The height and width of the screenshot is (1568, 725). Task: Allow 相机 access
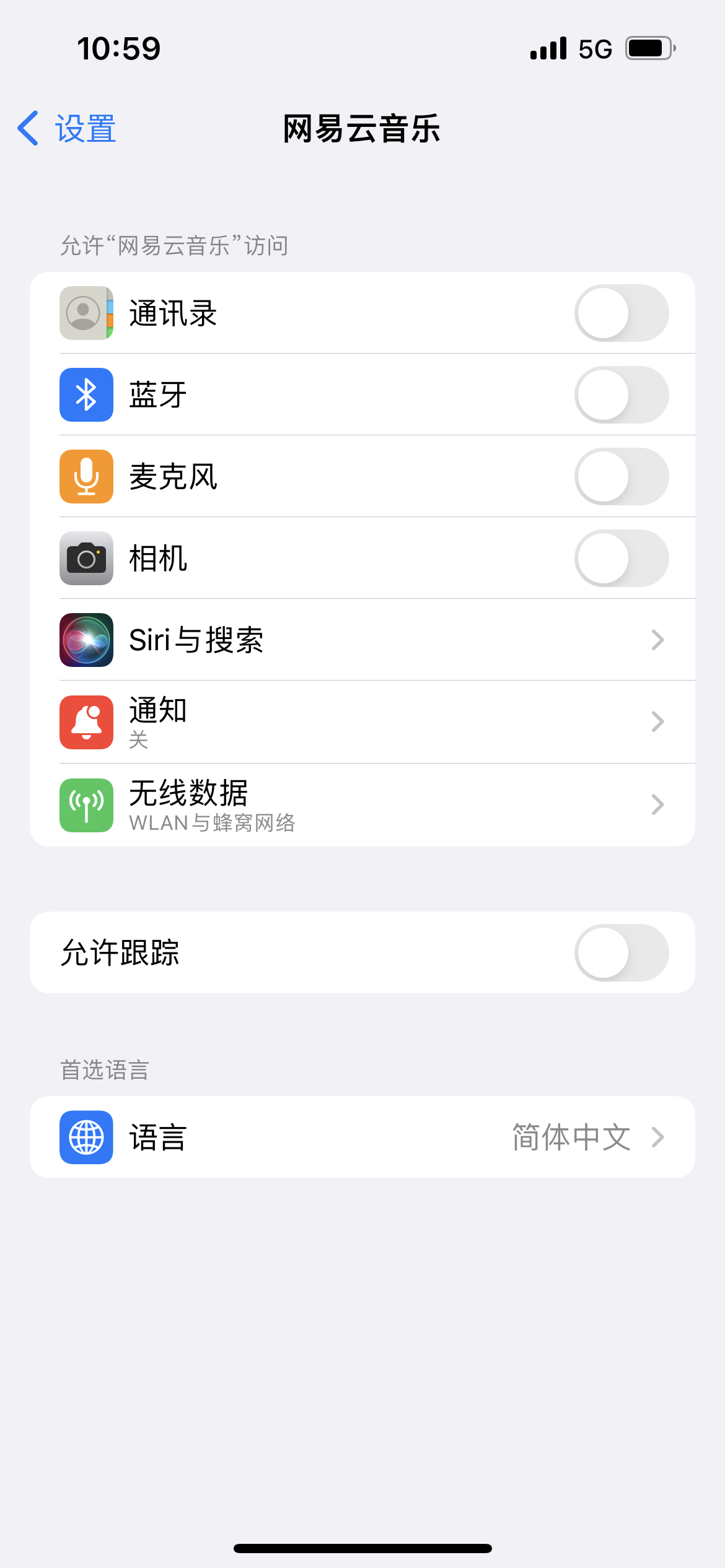tap(621, 558)
